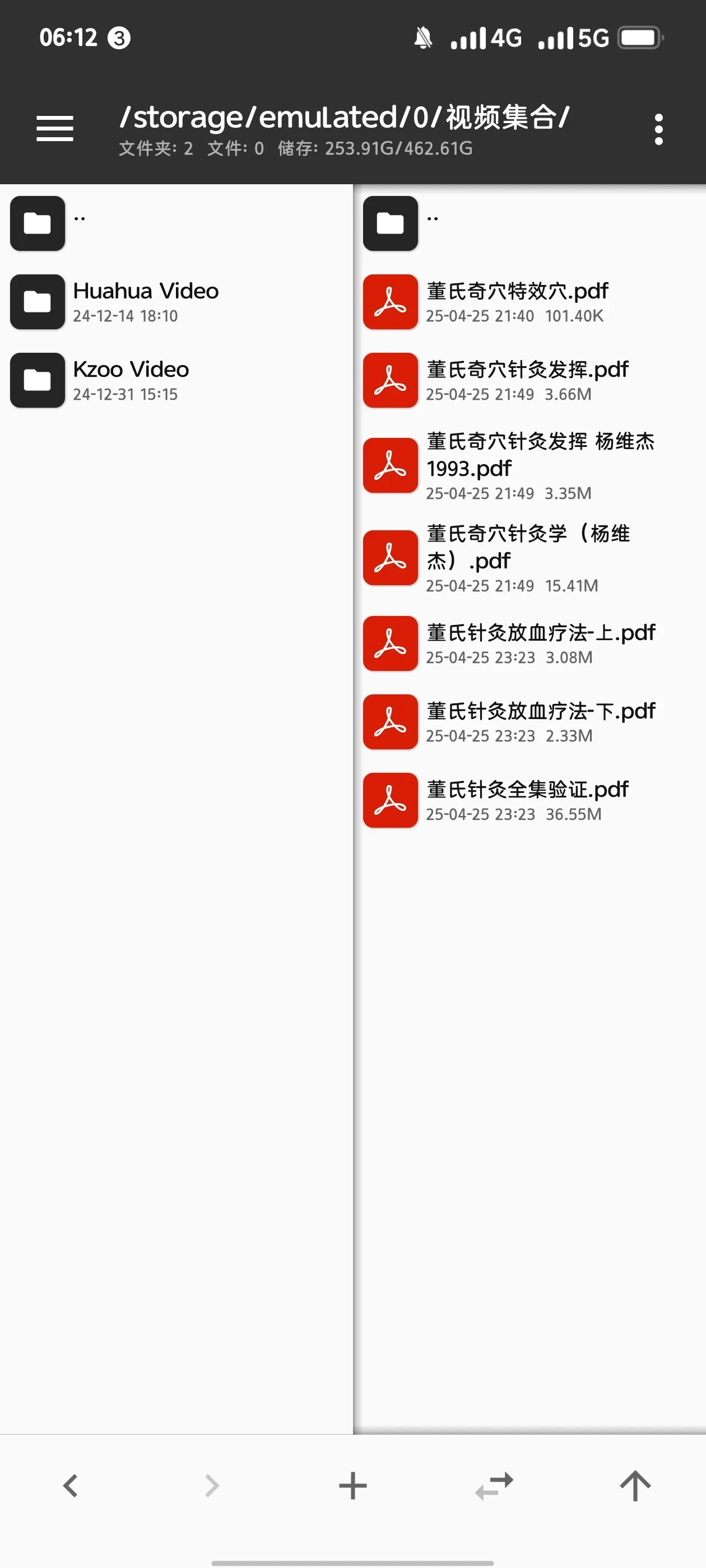
Task: Open 董氏针灸放血疗法-下.pdf
Action: pos(540,722)
